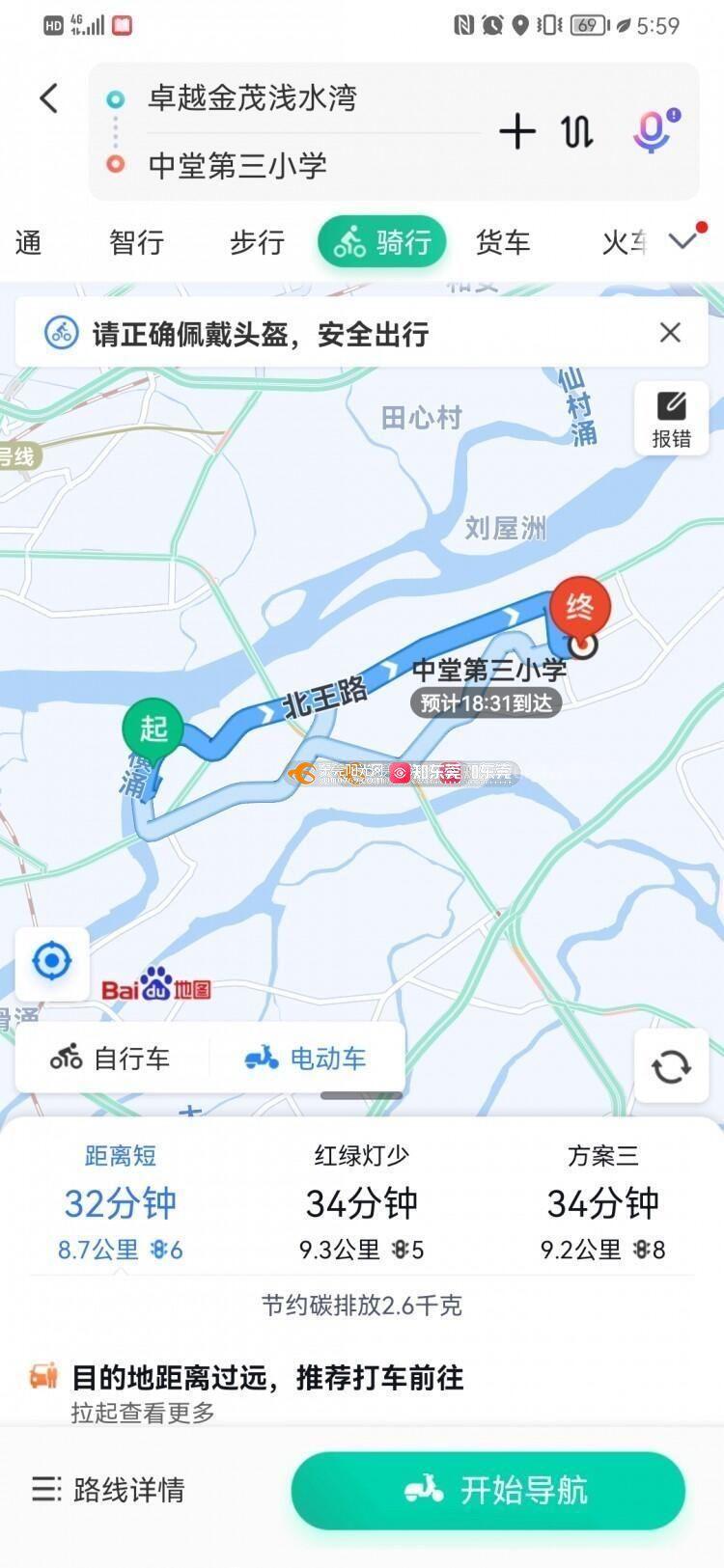The image size is (724, 1568).
Task: Switch to the 货车 truck tab
Action: (503, 241)
